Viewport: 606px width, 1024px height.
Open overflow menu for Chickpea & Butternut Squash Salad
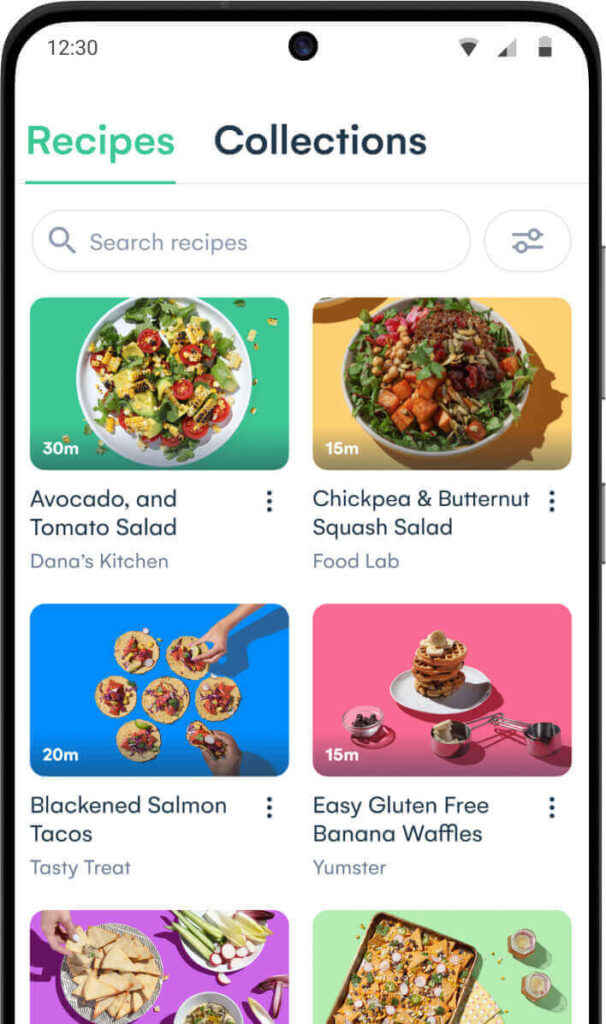tap(552, 502)
